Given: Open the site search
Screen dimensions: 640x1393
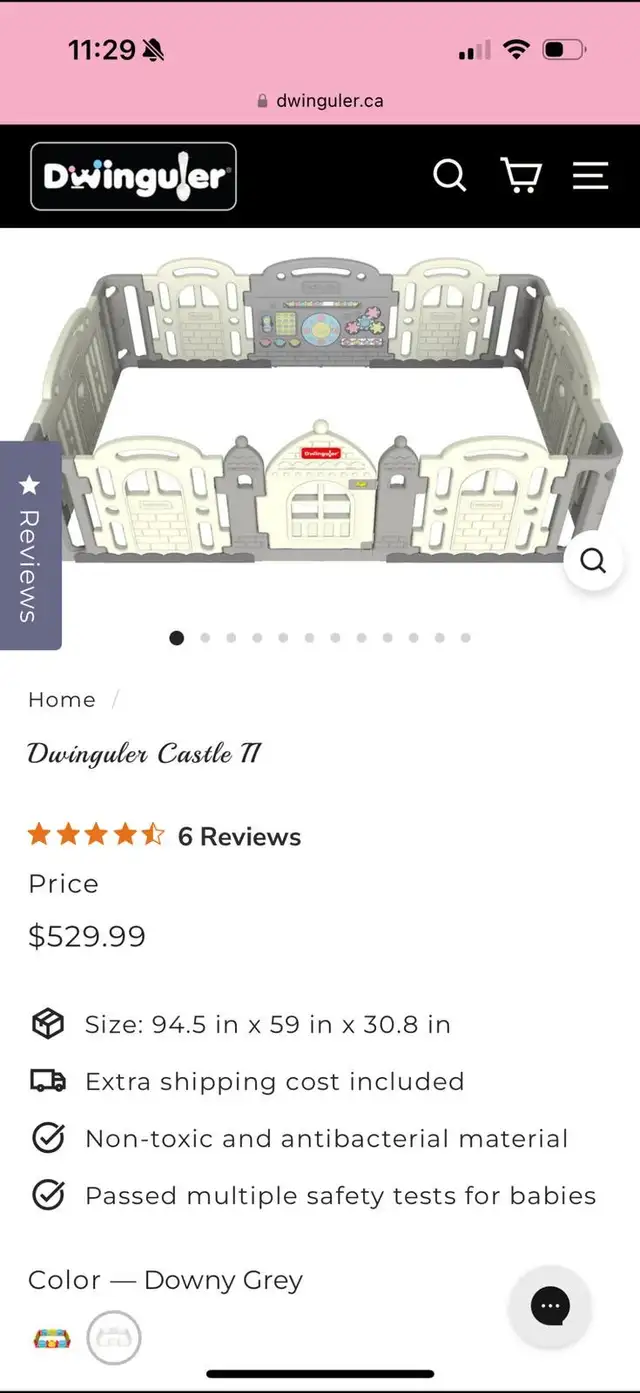Looking at the screenshot, I should (450, 176).
